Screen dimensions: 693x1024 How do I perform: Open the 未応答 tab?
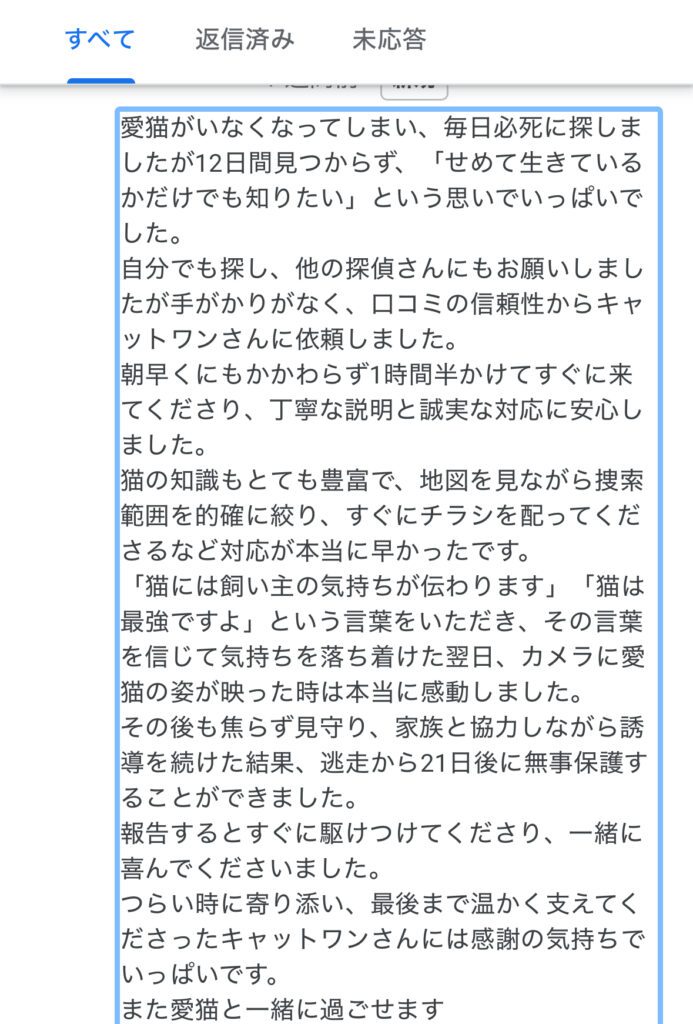(389, 40)
